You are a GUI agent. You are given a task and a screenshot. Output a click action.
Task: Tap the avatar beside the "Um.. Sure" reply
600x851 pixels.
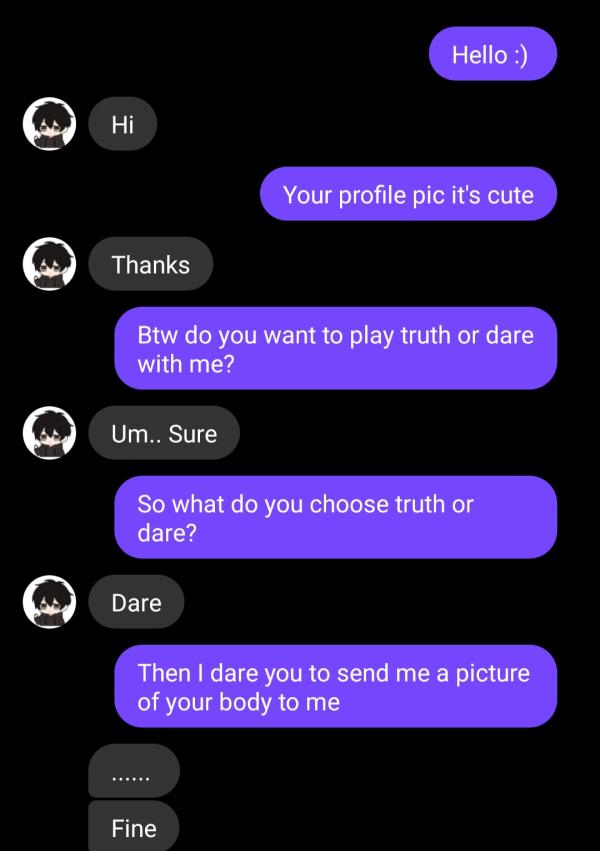tap(49, 433)
